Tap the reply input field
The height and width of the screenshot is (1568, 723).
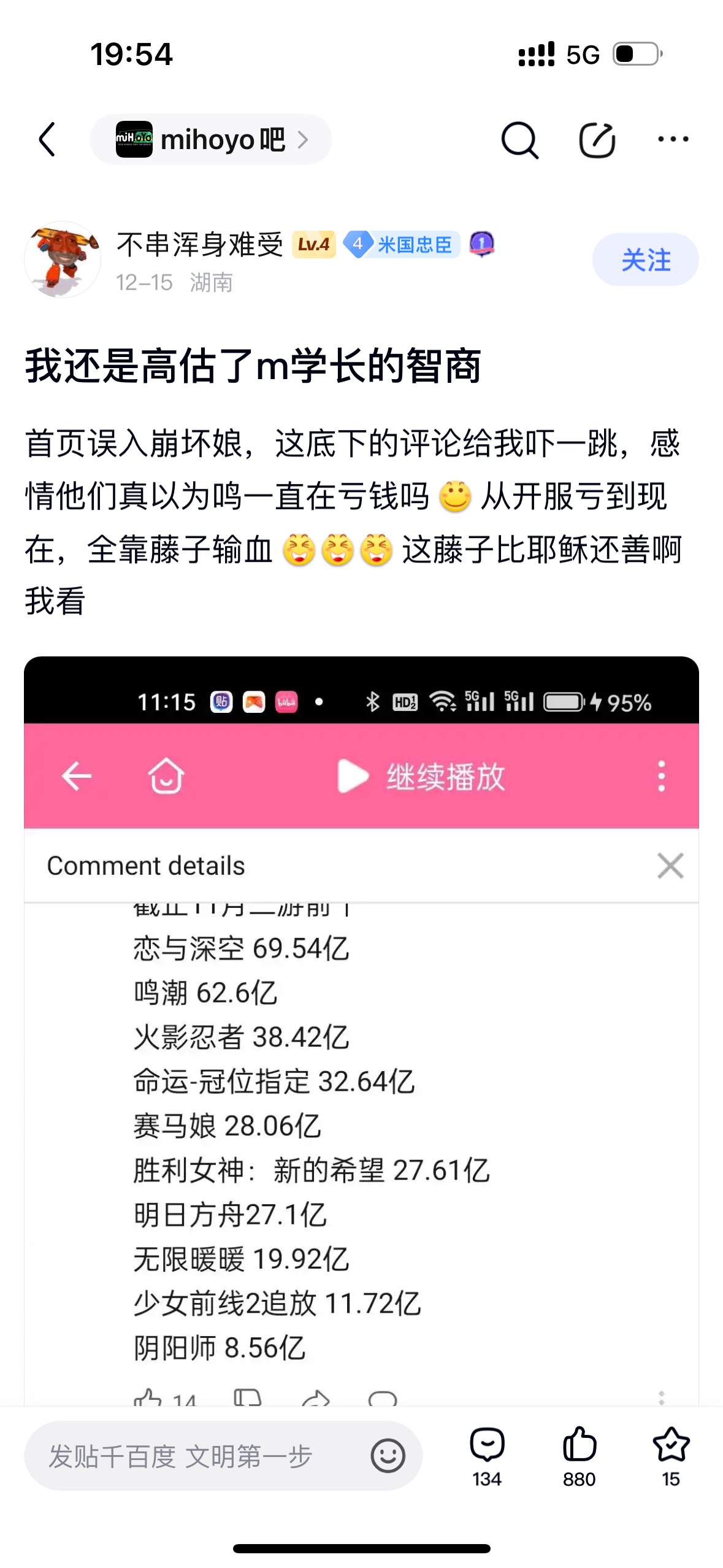coord(196,1456)
